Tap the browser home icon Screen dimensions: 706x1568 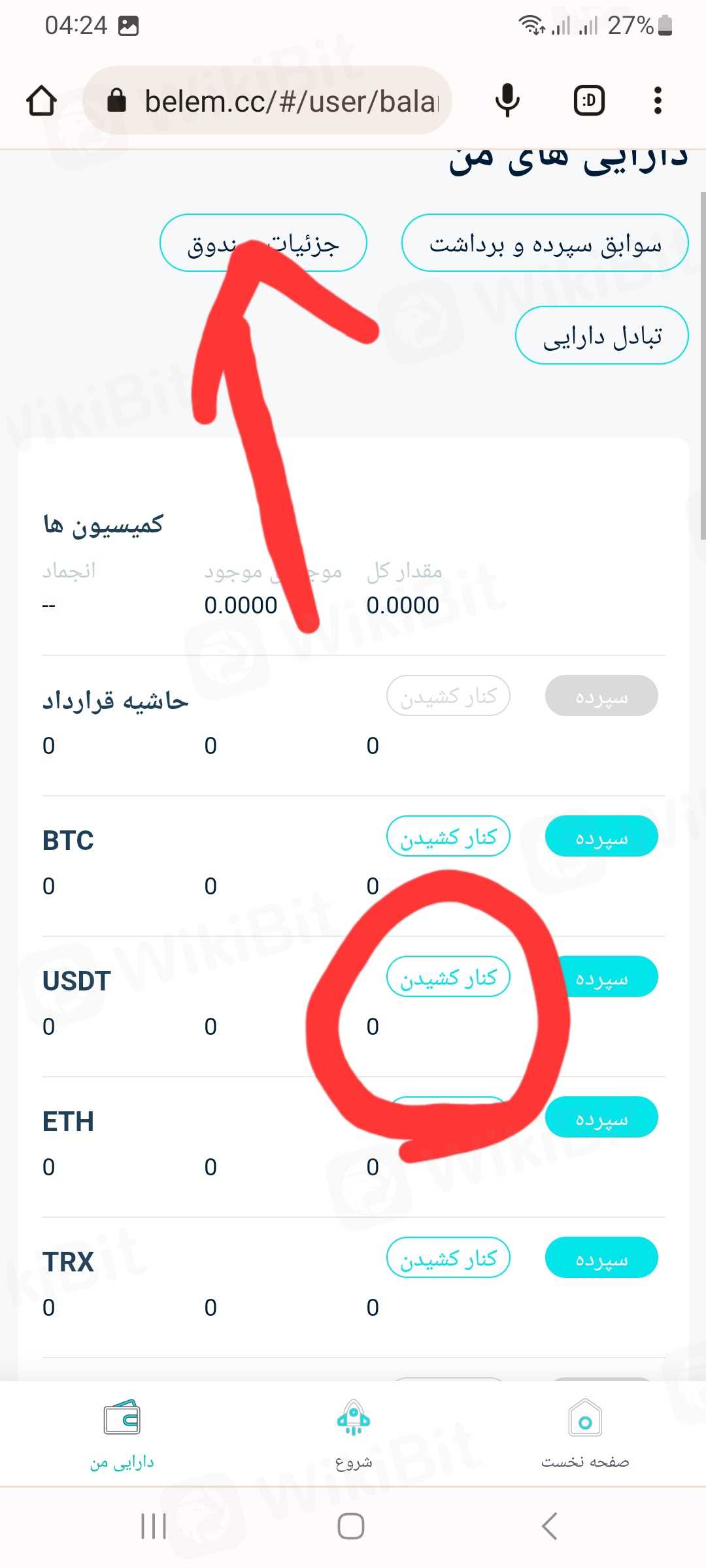(x=41, y=101)
